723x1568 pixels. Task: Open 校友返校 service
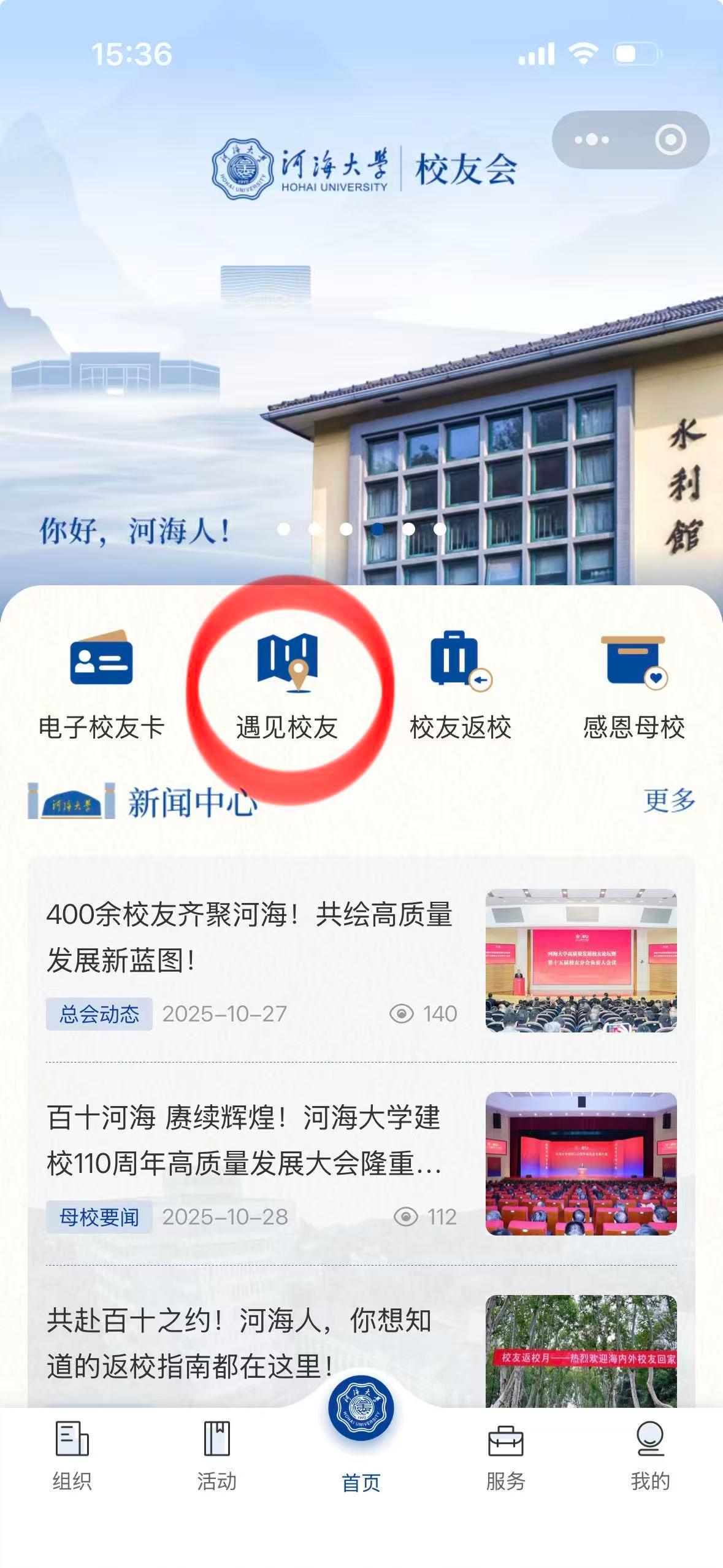tap(461, 684)
